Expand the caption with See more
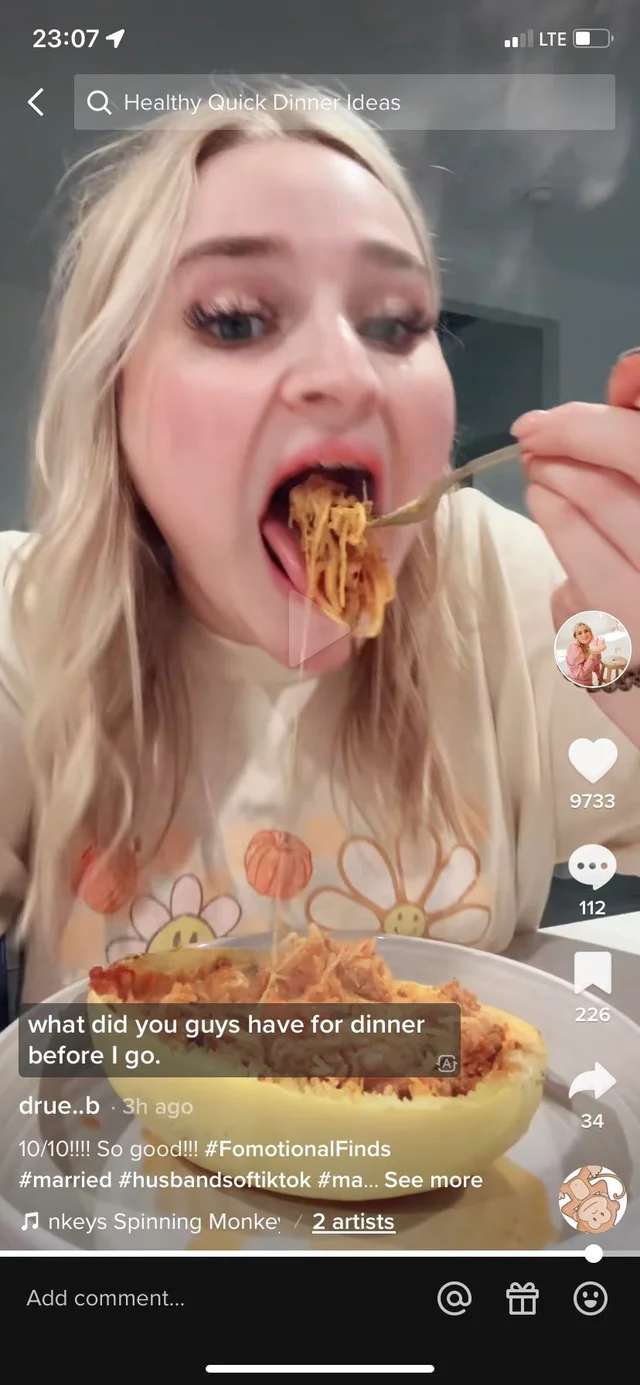This screenshot has width=640, height=1385. [433, 1180]
